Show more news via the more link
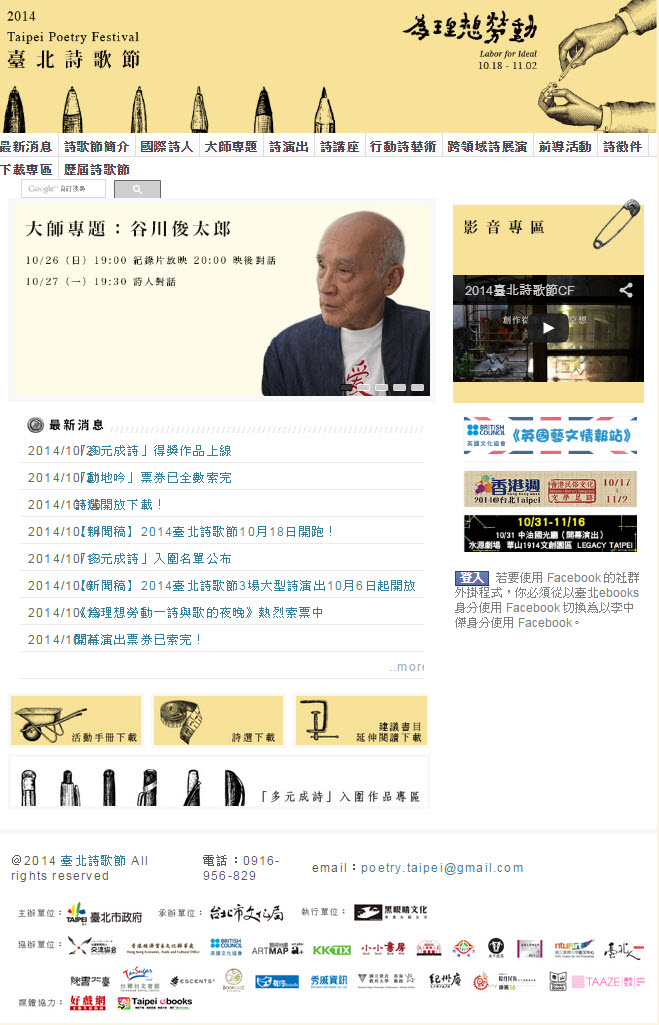The image size is (659, 1025). pos(407,666)
